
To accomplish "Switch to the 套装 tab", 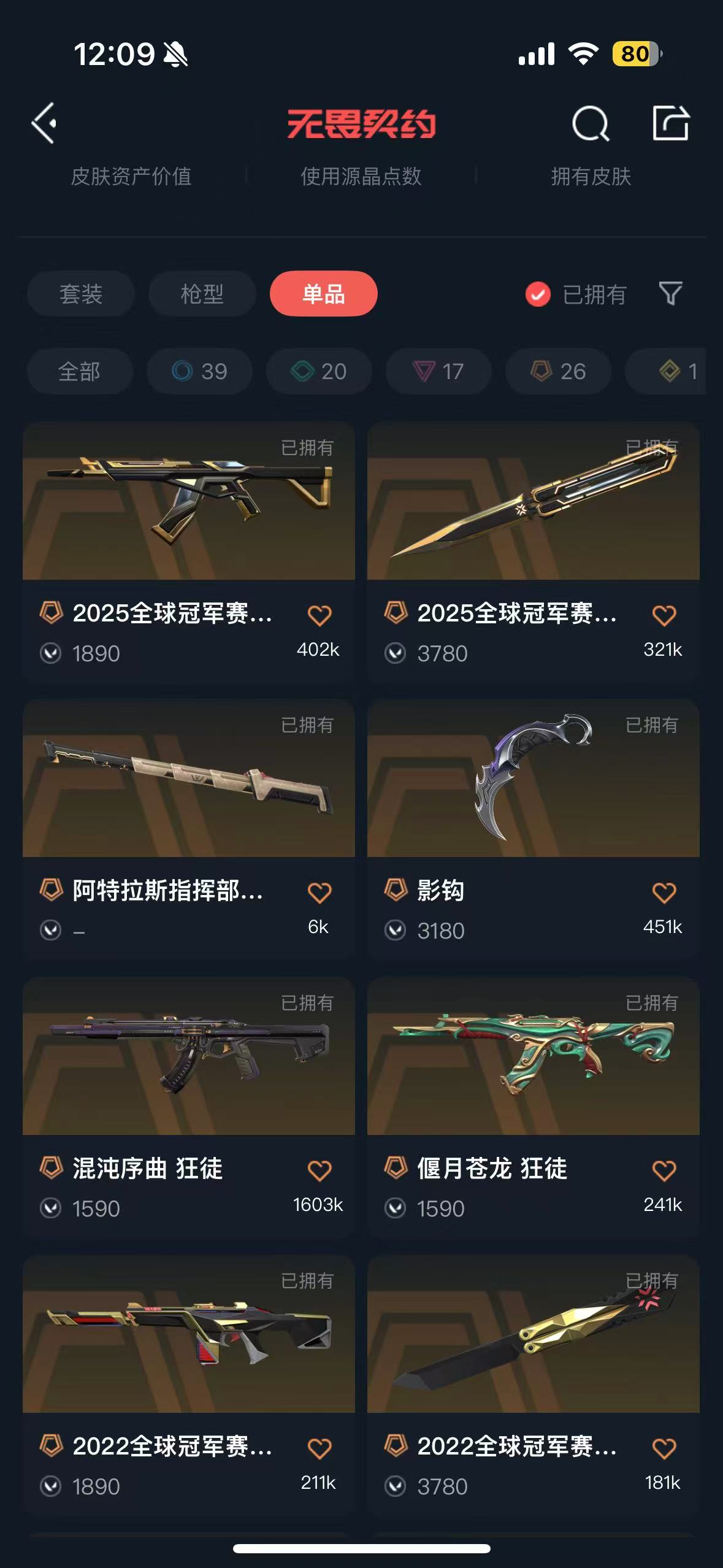I will point(80,294).
